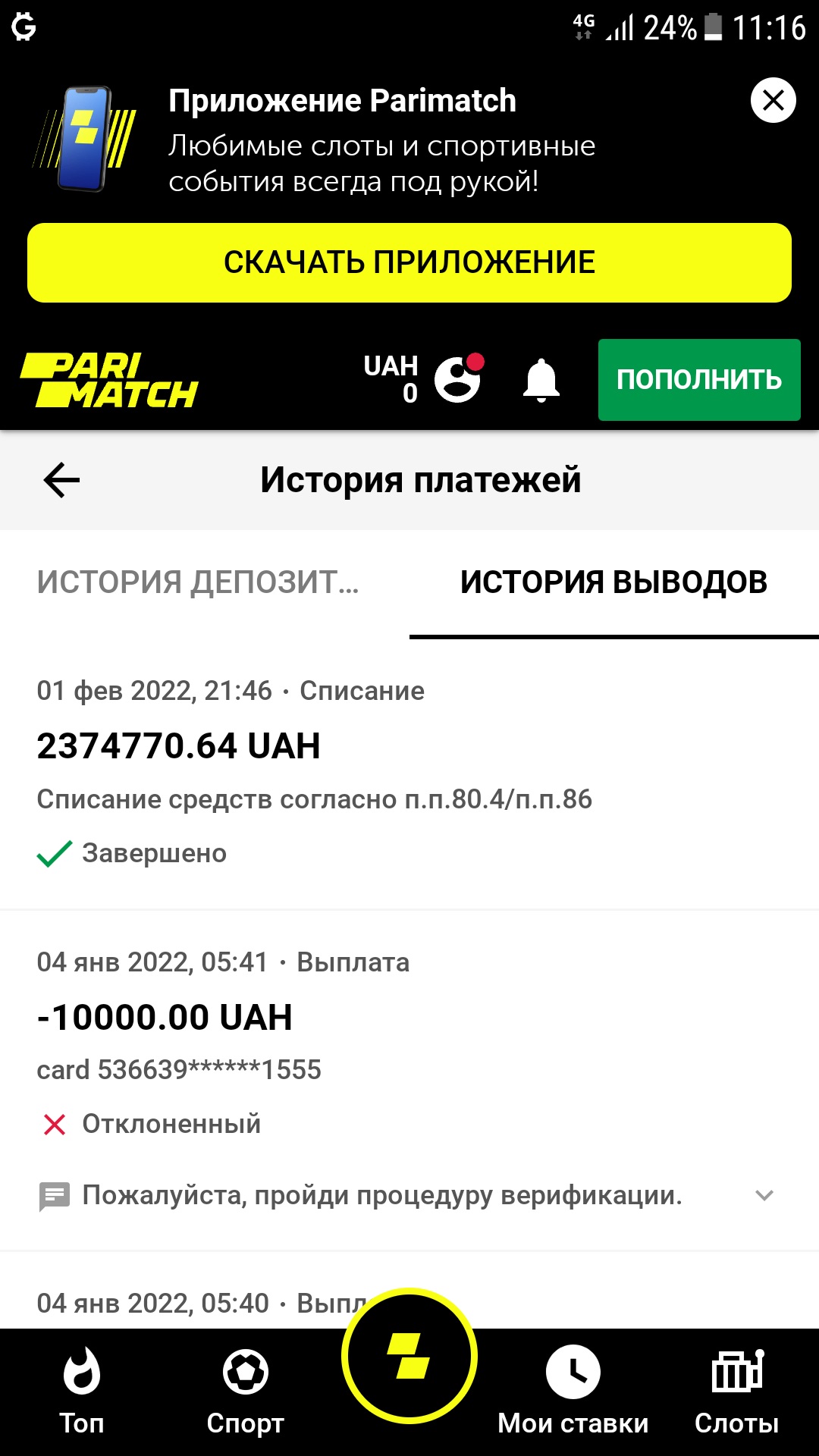Screen dimensions: 819x1456
Task: Select the История выводов tab
Action: (613, 582)
